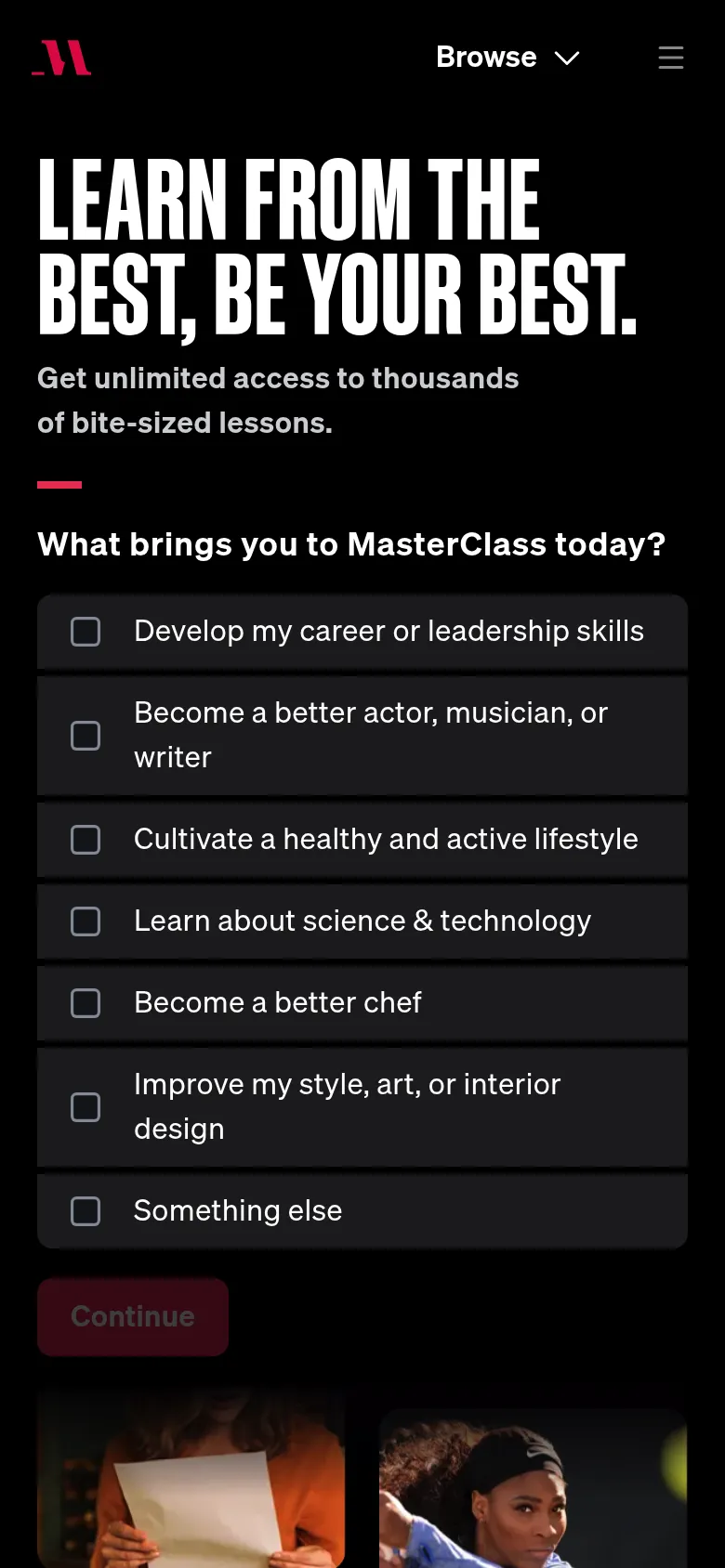Click the 'Something else' label text
Viewport: 725px width, 1568px height.
coord(238,1211)
